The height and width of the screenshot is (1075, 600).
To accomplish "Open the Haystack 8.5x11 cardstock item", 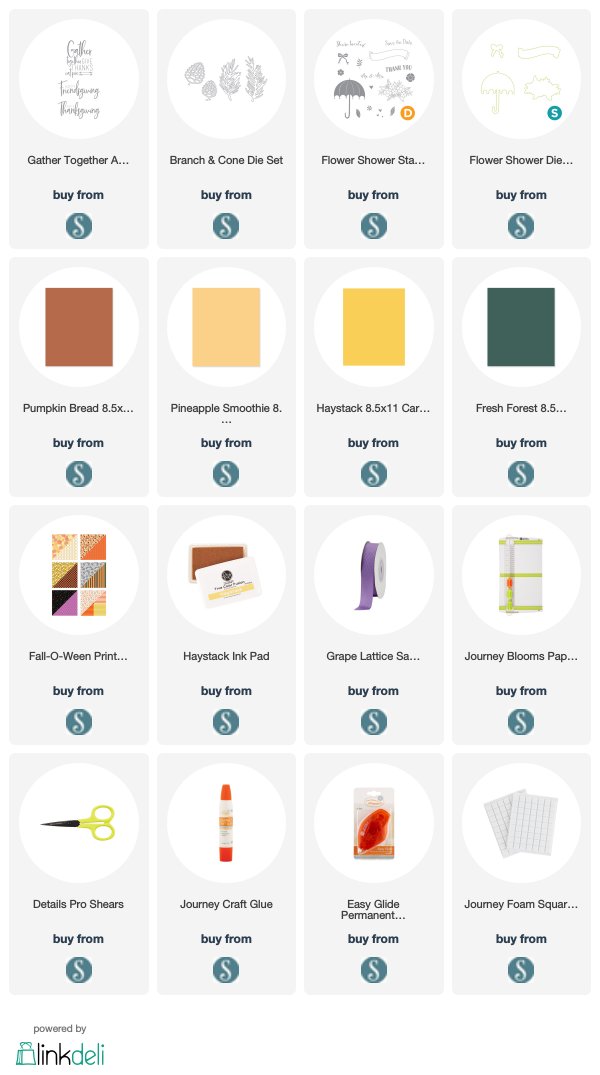I will coord(374,377).
